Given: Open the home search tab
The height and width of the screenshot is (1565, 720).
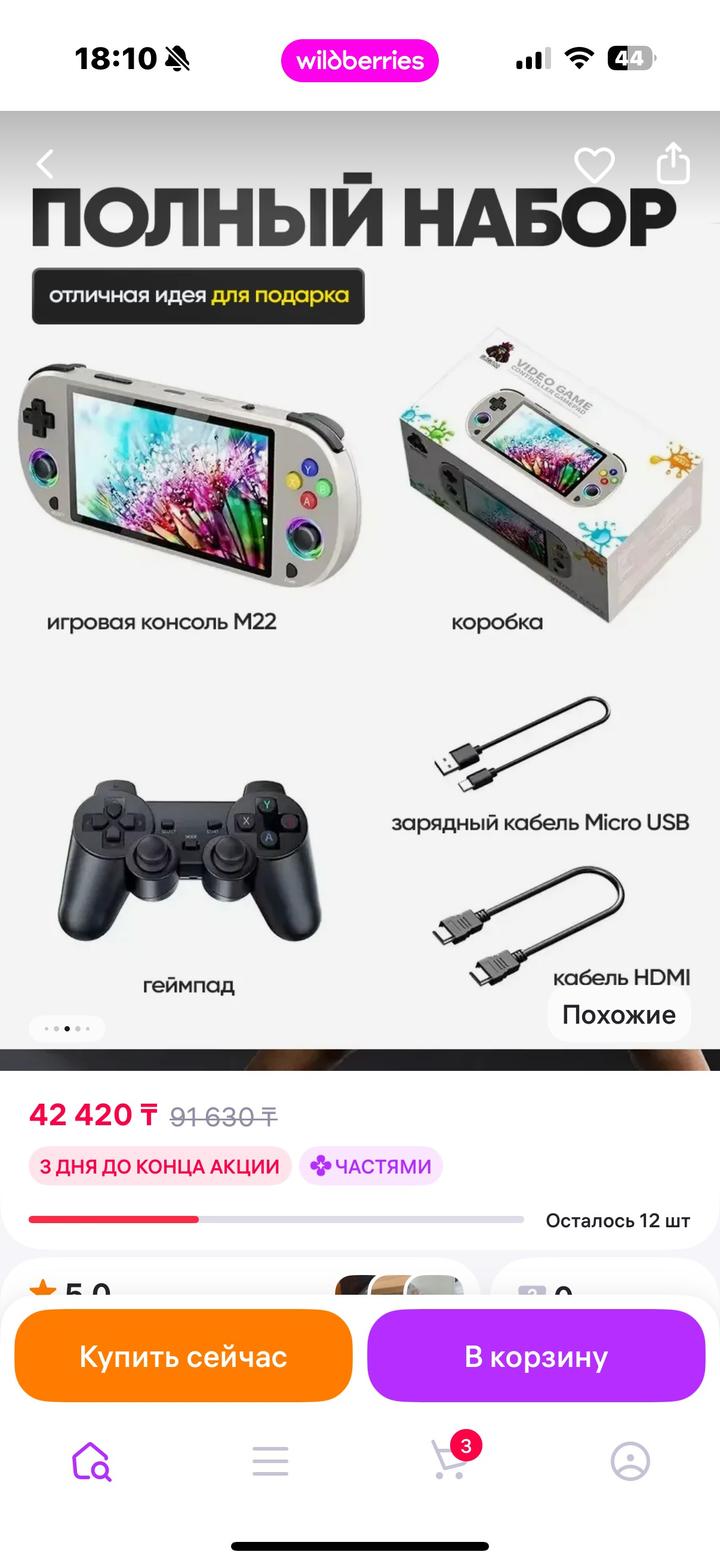Looking at the screenshot, I should (91, 1461).
